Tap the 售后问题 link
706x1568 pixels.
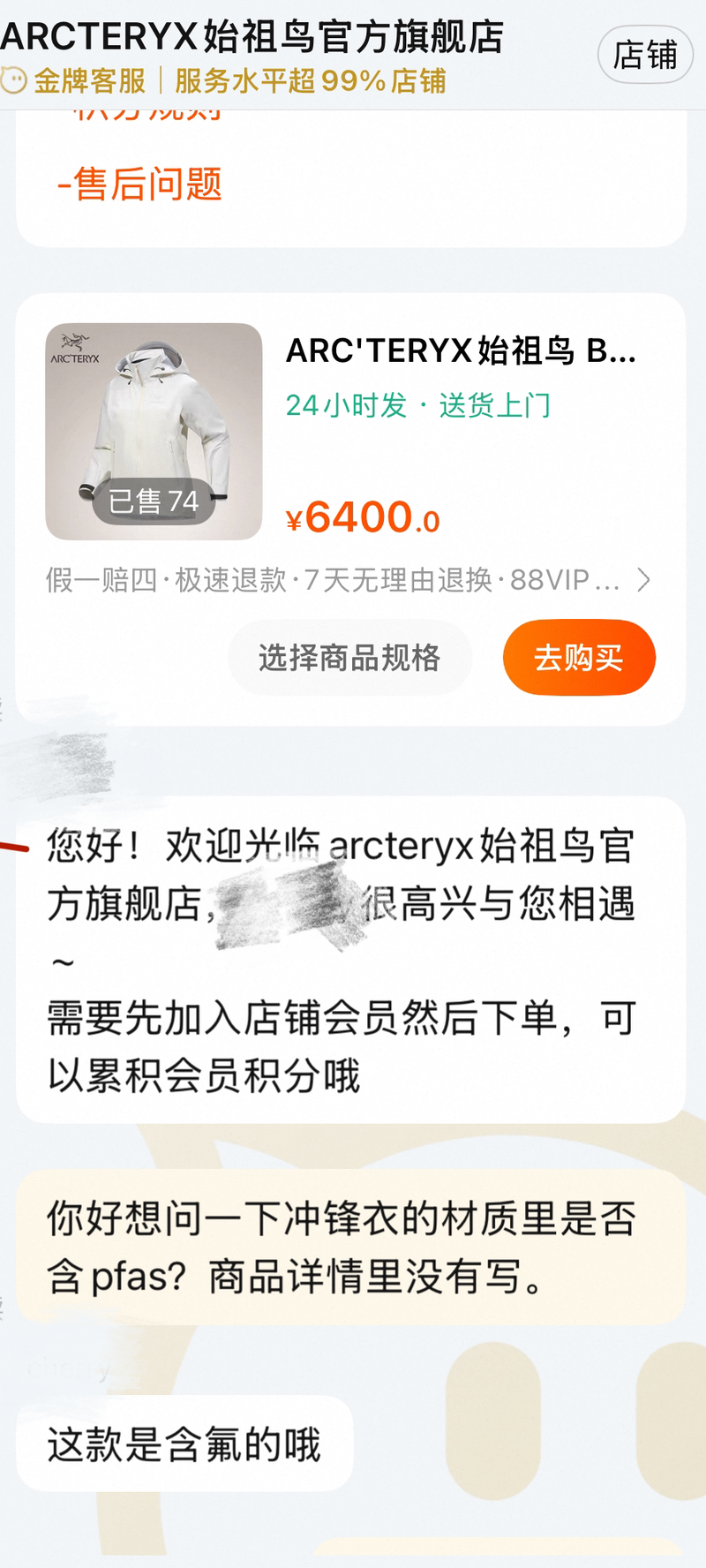[139, 185]
